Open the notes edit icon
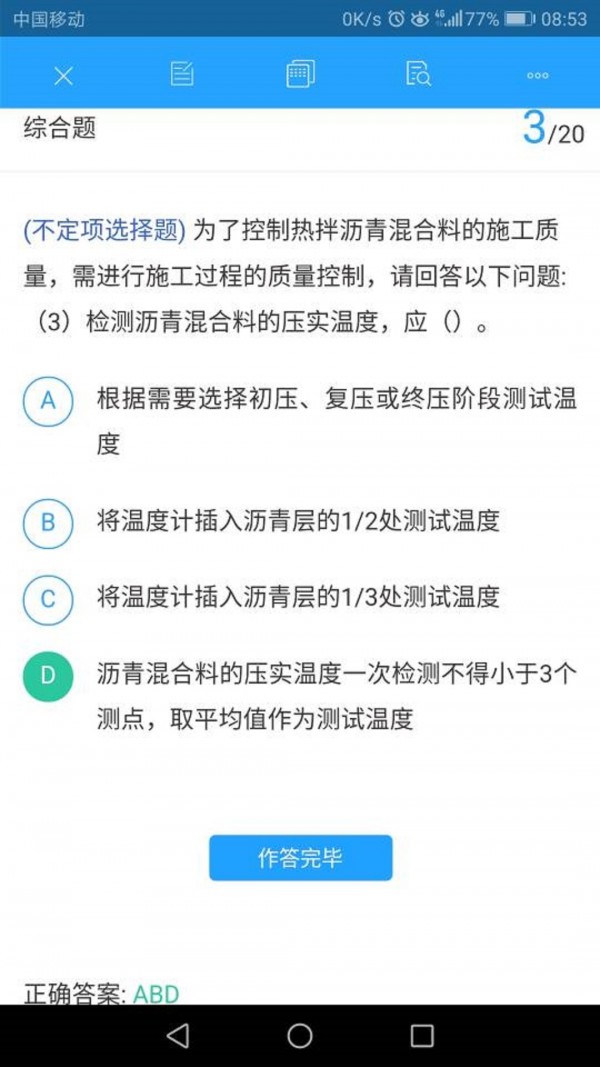Image resolution: width=600 pixels, height=1067 pixels. coord(182,74)
